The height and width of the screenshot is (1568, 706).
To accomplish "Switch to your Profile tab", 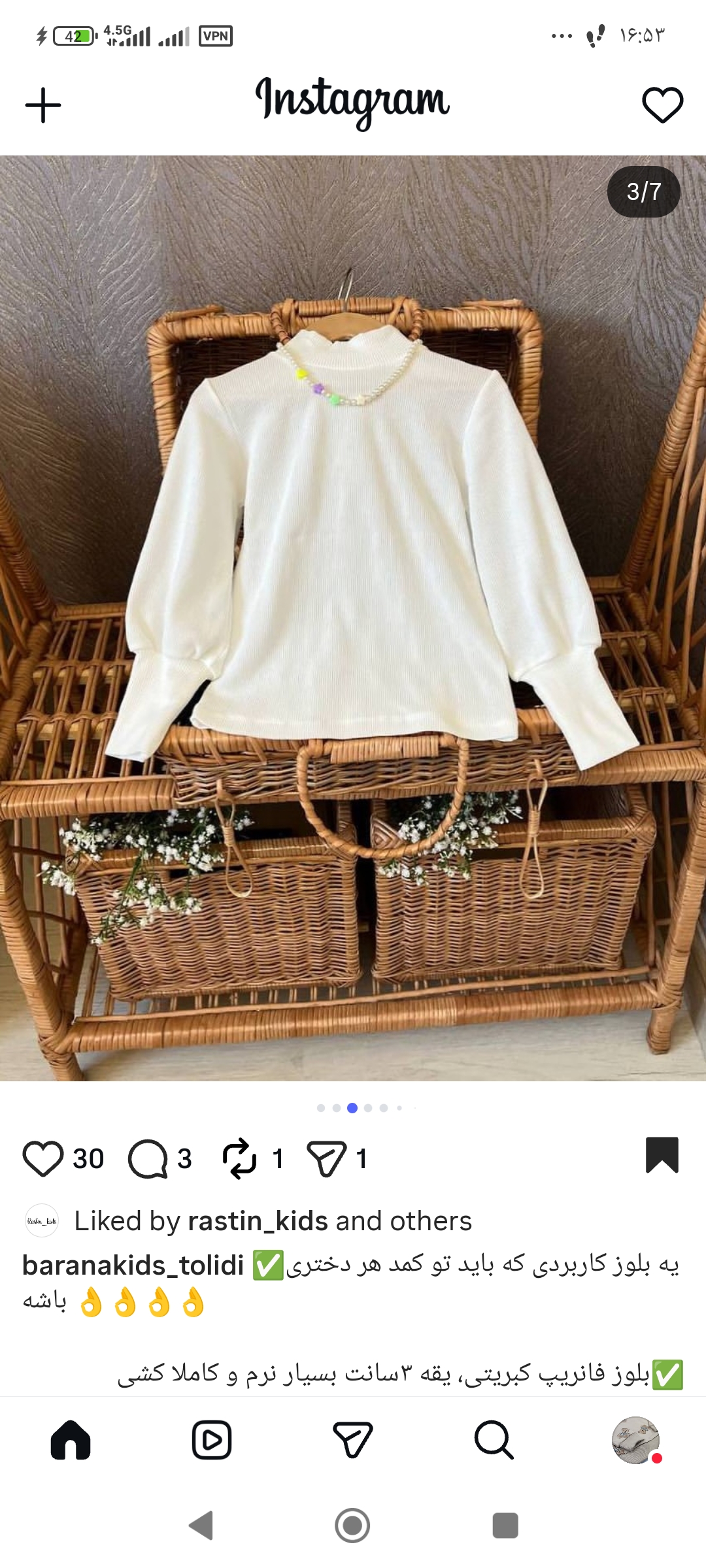I will 635,1440.
